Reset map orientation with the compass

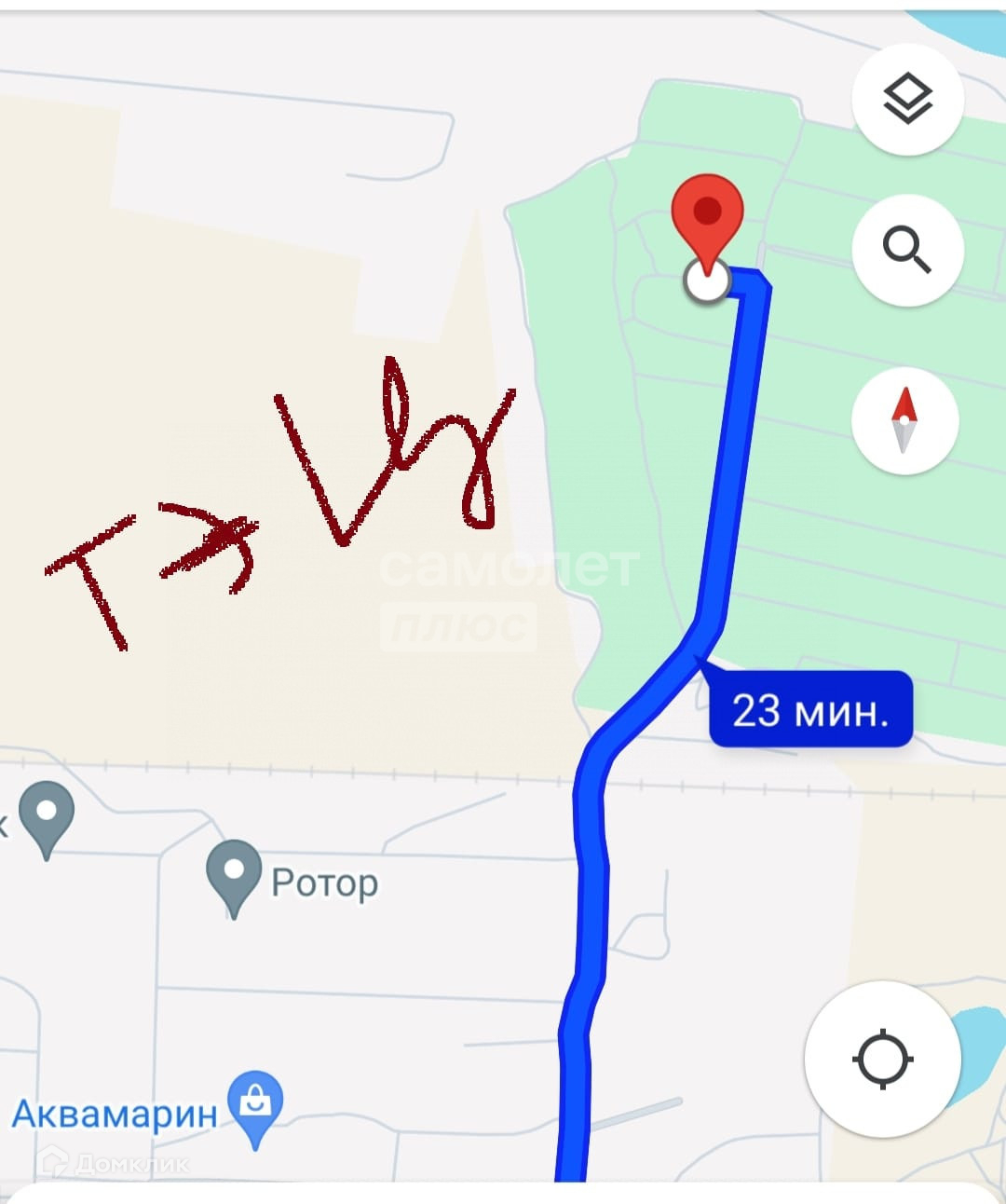click(x=904, y=420)
